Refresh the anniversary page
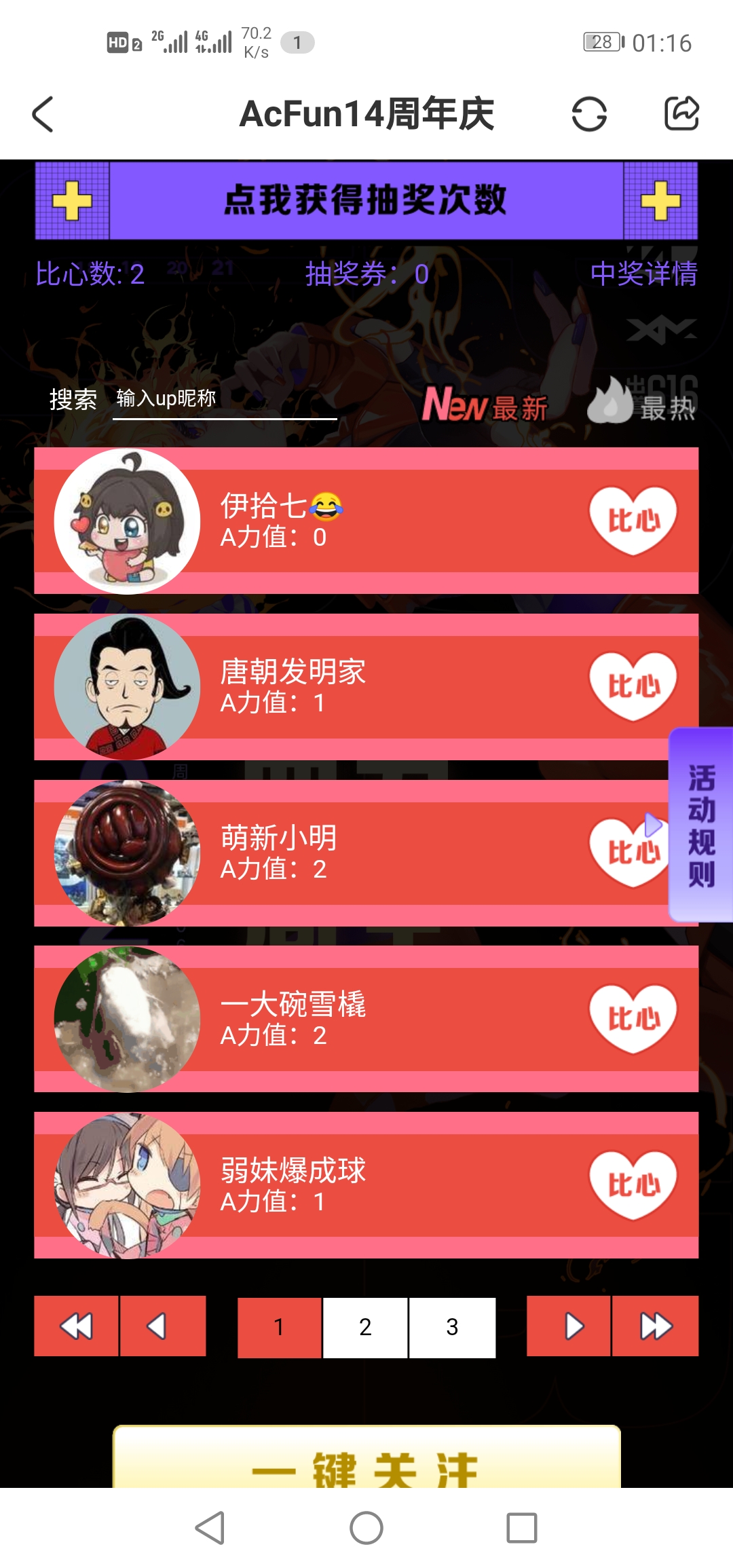Screen dimensions: 733x1568 coord(588,114)
